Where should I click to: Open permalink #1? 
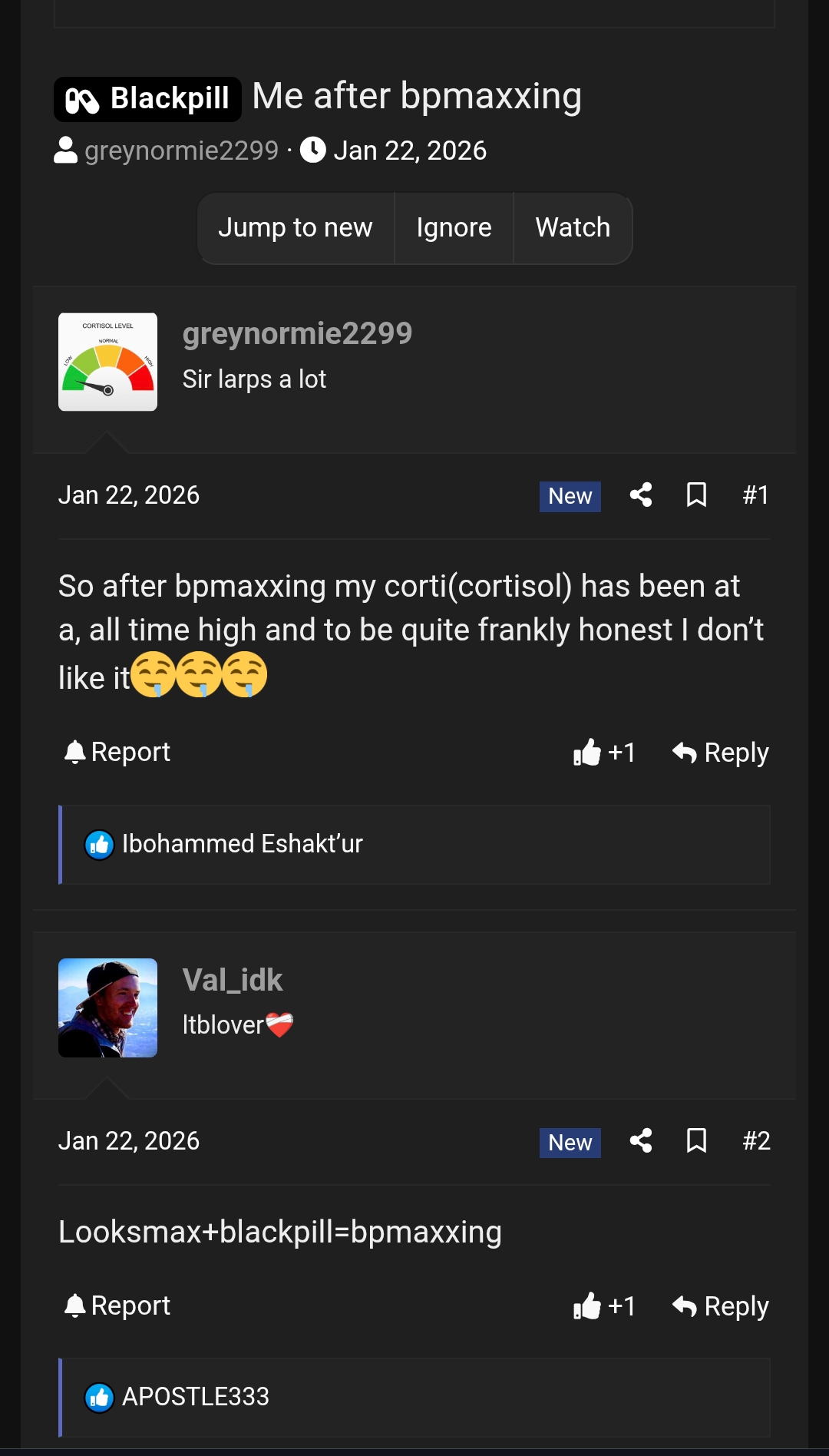[x=755, y=495]
